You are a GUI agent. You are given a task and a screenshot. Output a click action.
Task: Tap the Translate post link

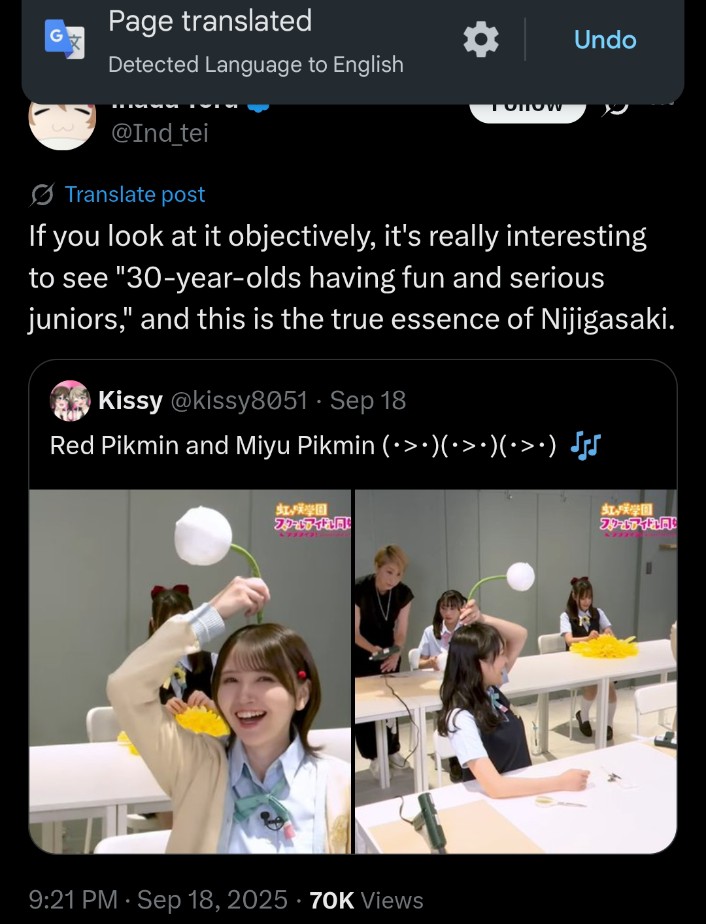point(134,194)
